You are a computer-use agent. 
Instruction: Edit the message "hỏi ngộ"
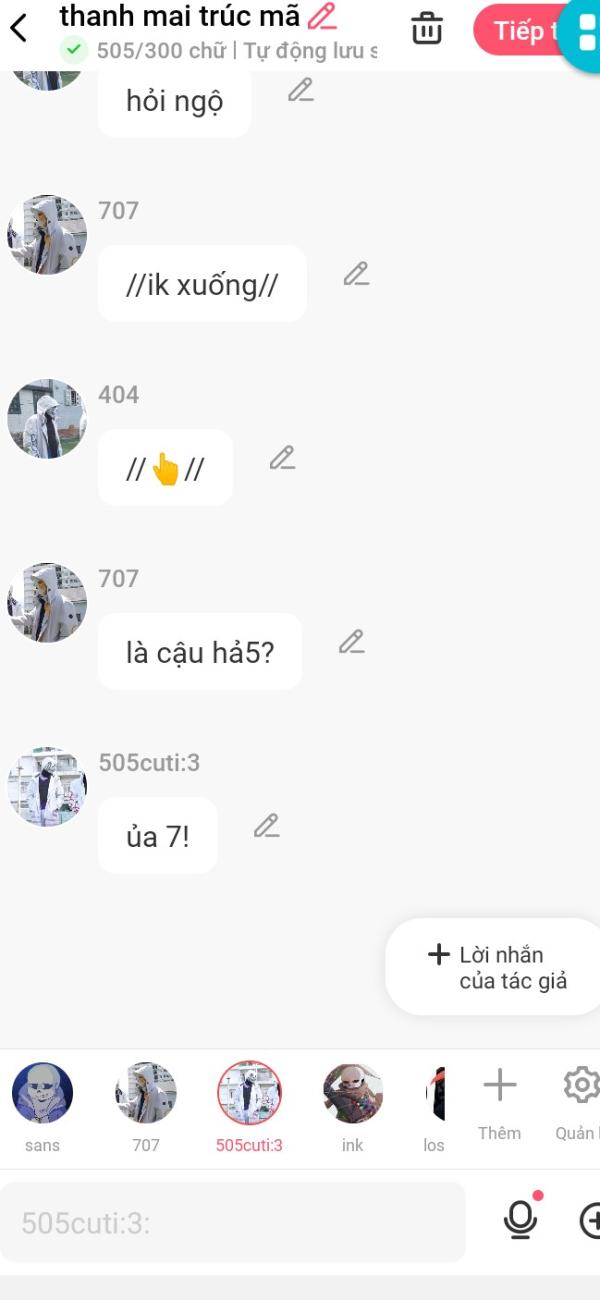click(301, 90)
